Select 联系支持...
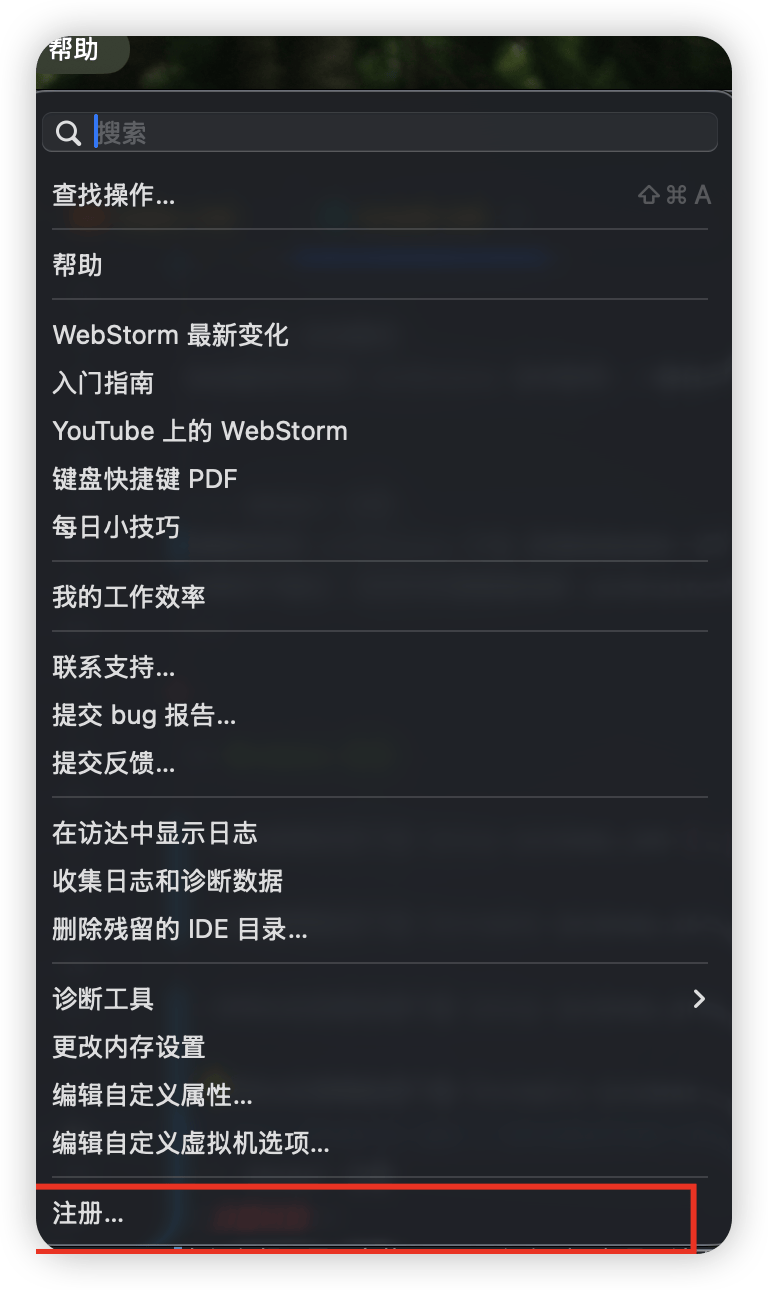This screenshot has width=768, height=1290. [x=114, y=667]
